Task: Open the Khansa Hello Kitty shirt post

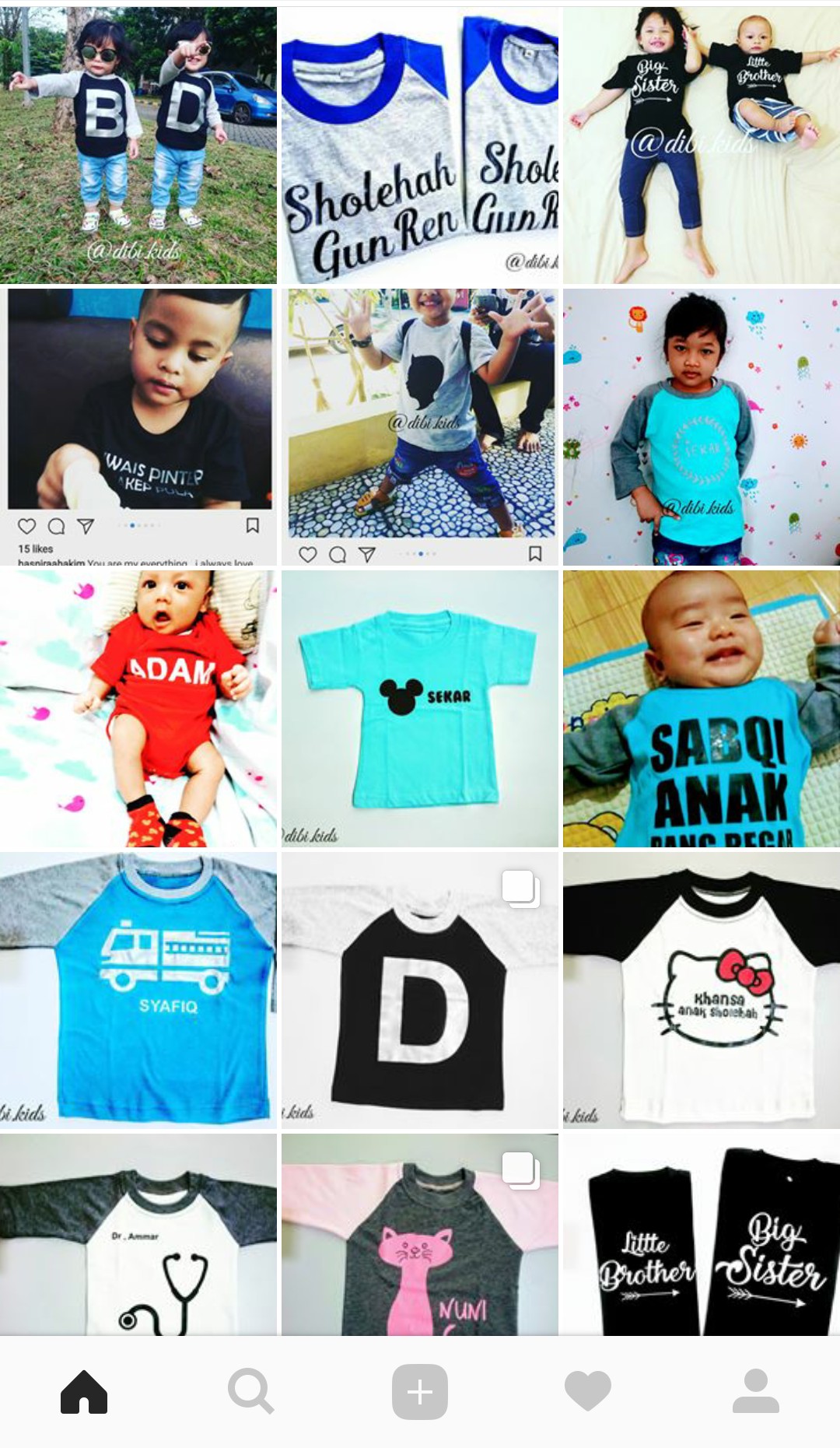Action: click(x=702, y=990)
